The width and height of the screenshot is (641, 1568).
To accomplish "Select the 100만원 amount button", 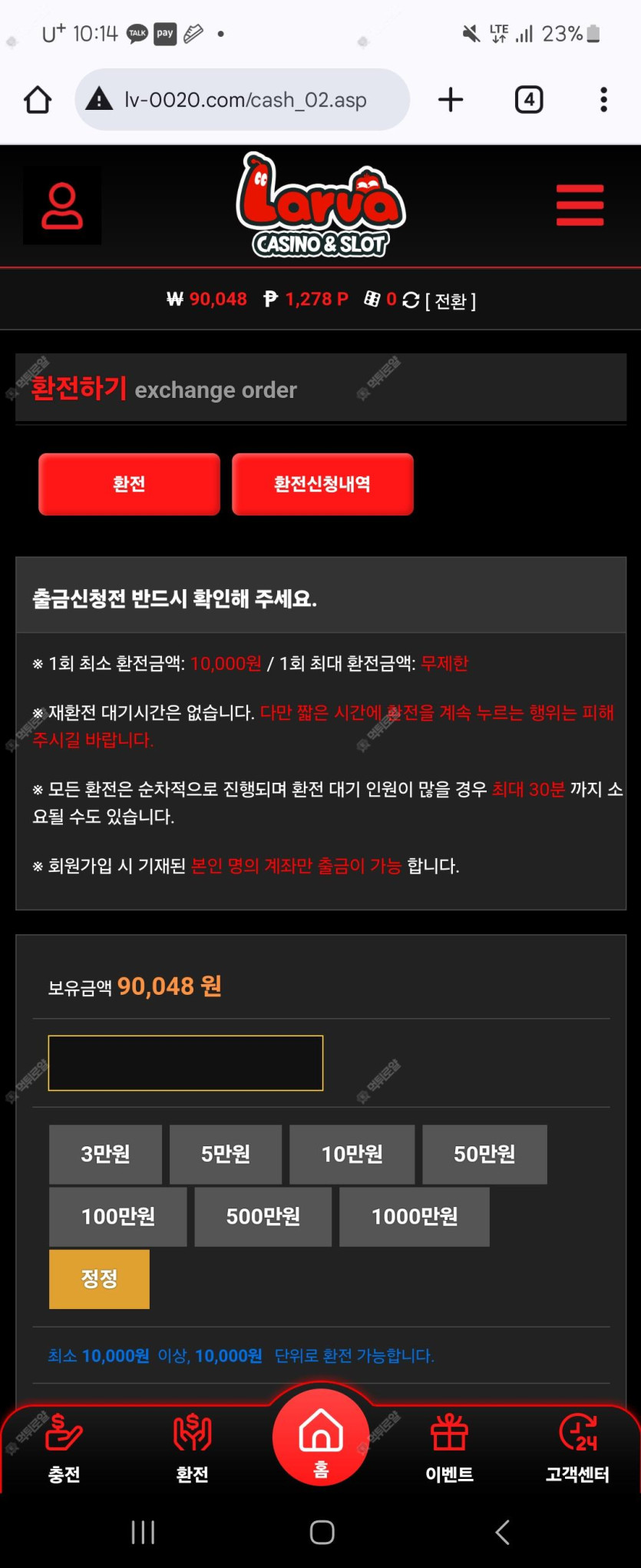I will (117, 1216).
